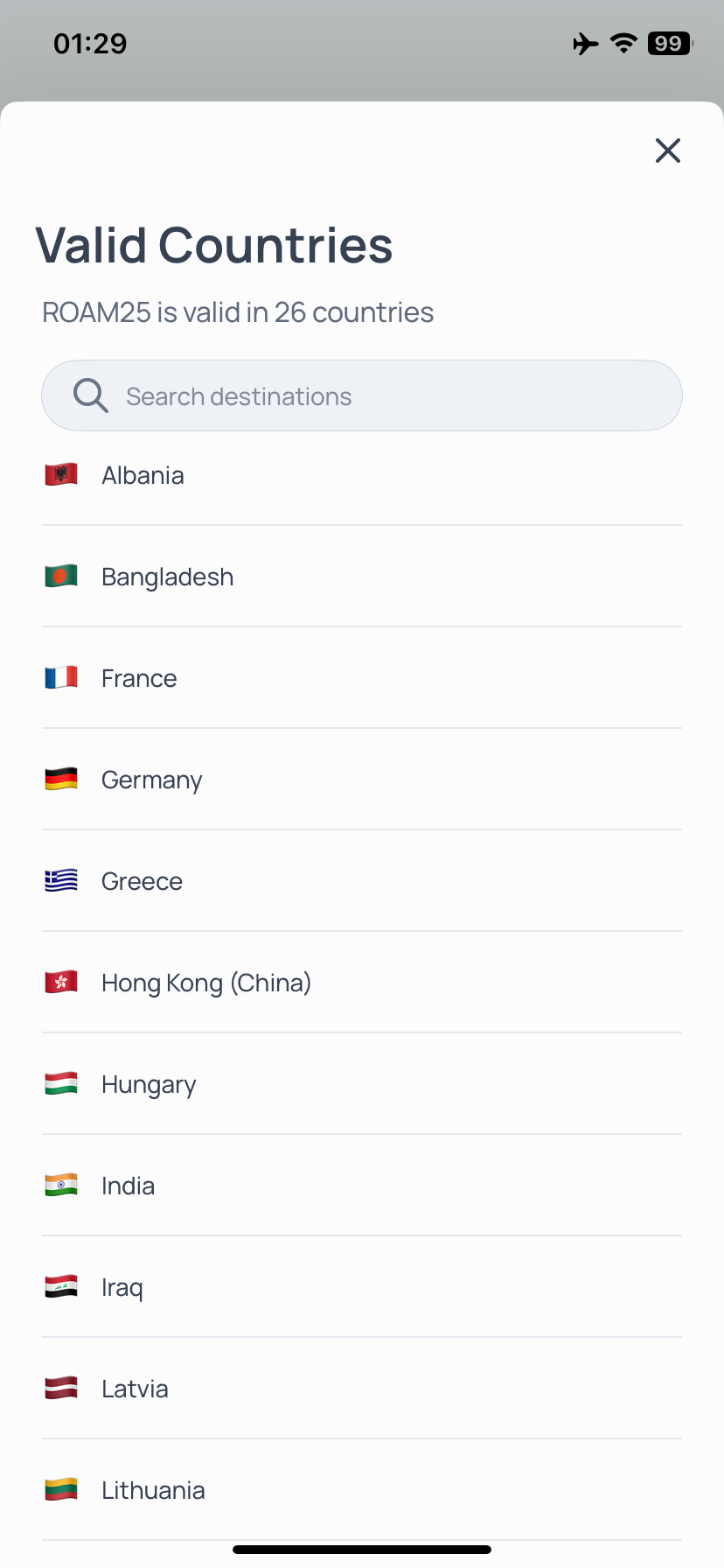Close the Valid Countries sheet
Image resolution: width=724 pixels, height=1568 pixels.
point(668,150)
